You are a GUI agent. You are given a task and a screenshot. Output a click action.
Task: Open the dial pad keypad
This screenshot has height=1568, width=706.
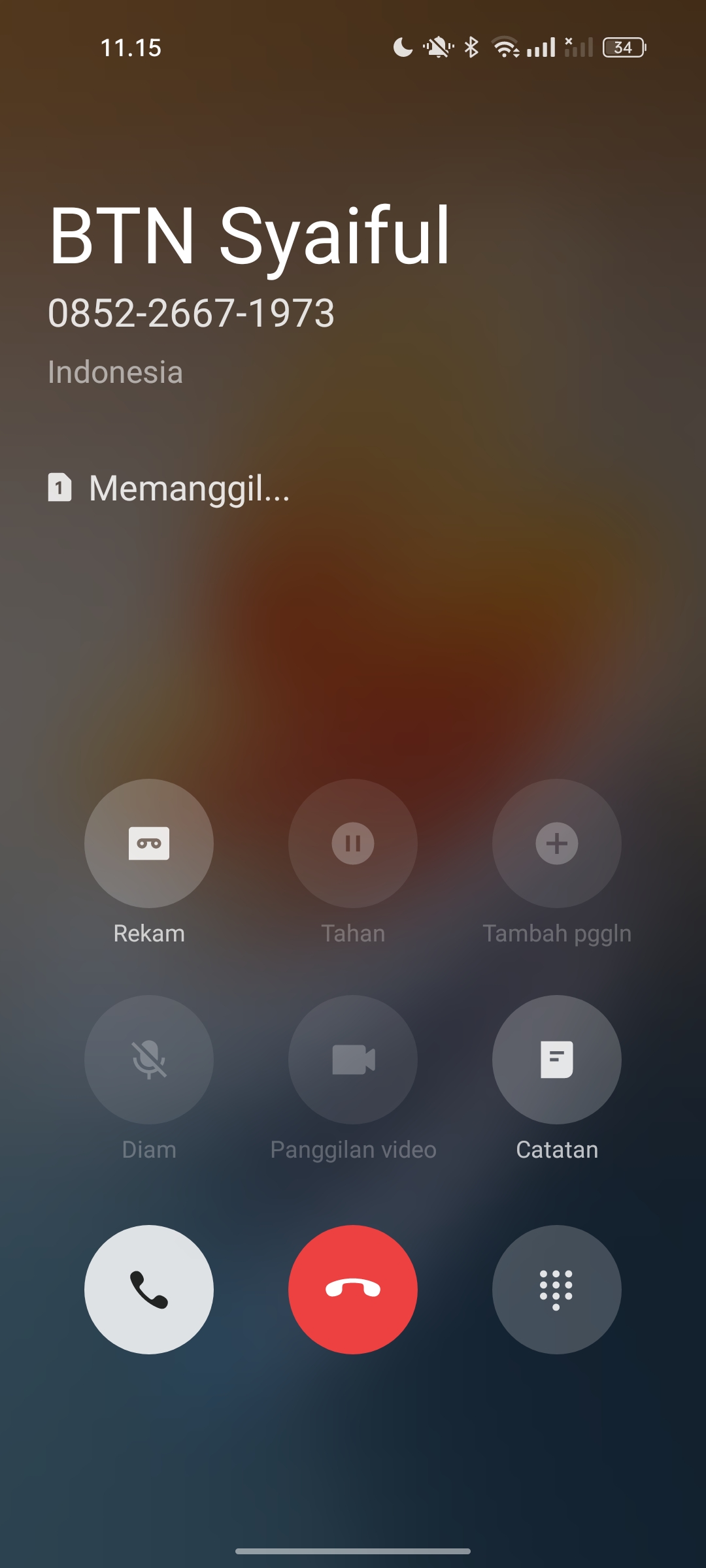click(x=557, y=1289)
